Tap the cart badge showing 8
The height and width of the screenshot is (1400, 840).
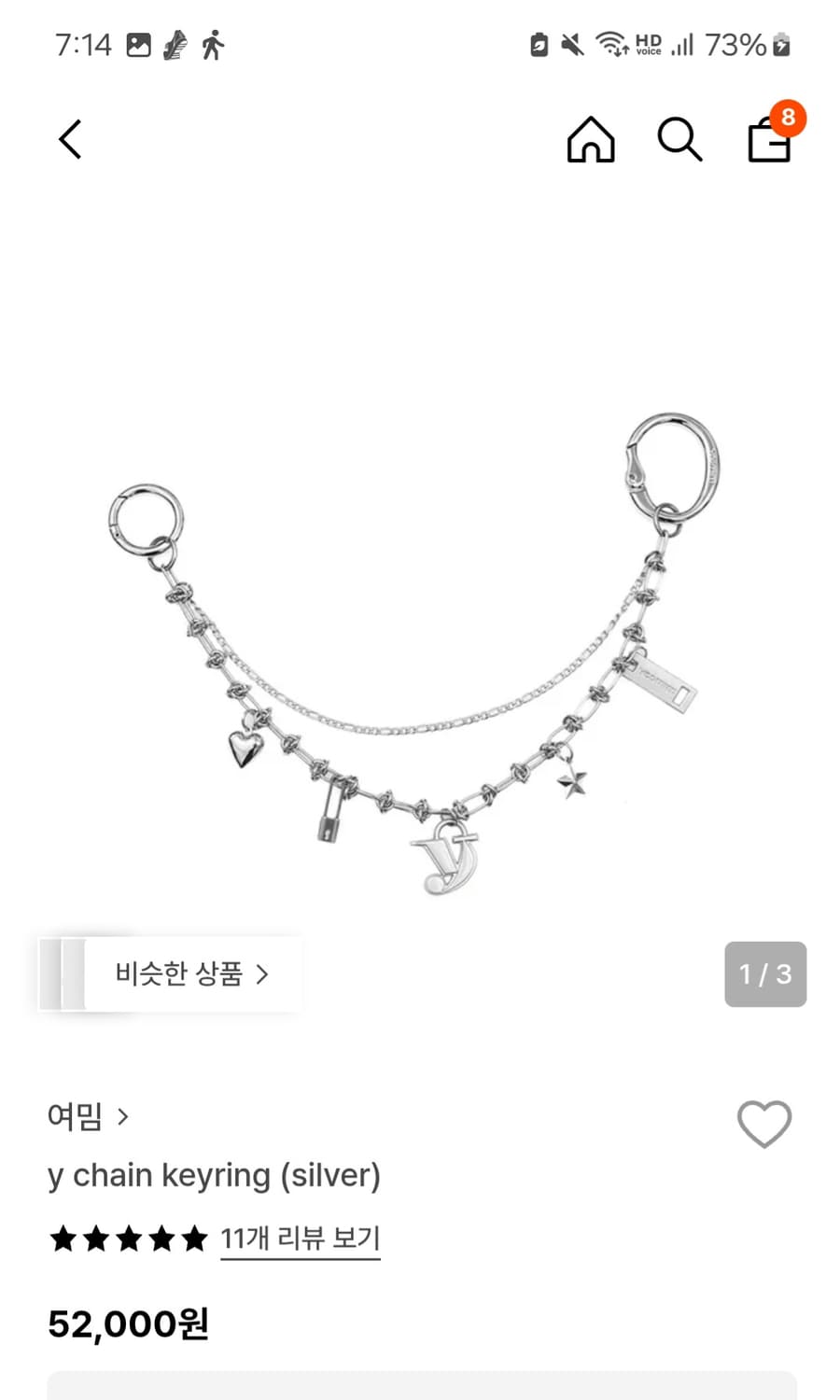click(789, 118)
